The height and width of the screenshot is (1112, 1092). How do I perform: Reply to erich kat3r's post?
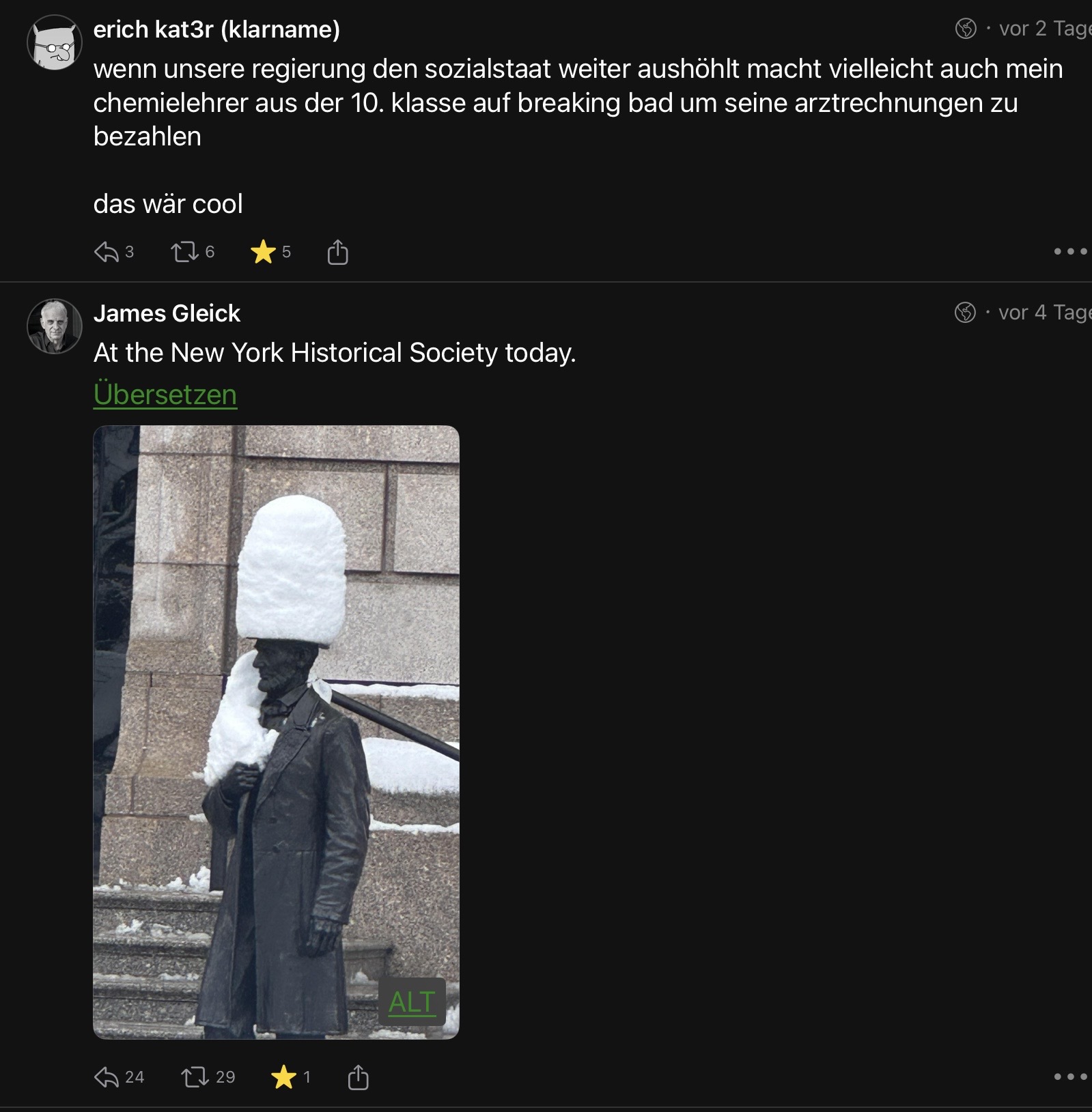click(x=107, y=253)
